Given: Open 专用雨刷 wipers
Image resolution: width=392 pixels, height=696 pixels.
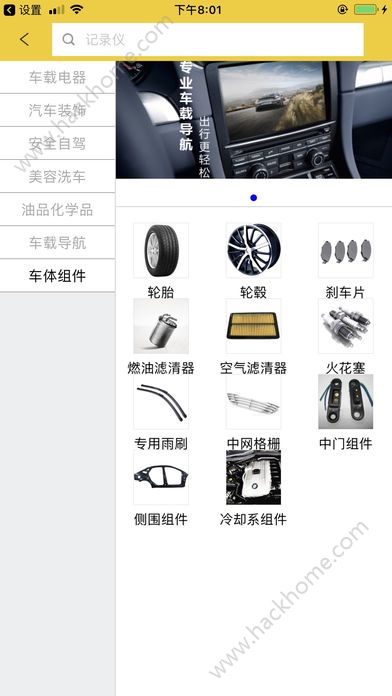Looking at the screenshot, I should 161,412.
